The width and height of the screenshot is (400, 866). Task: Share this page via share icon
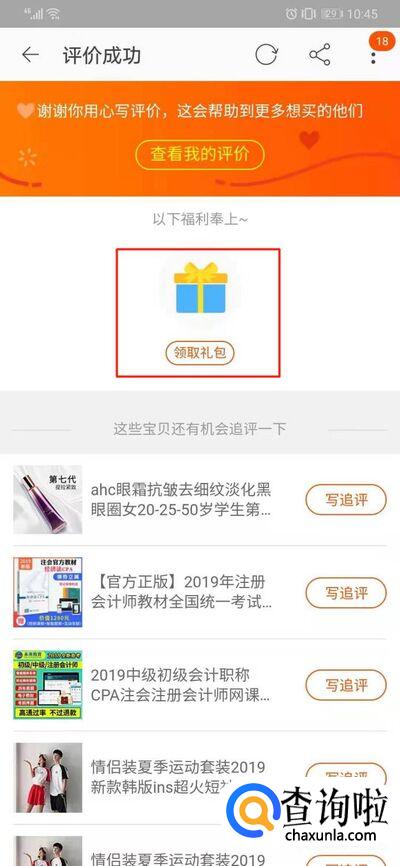point(320,55)
